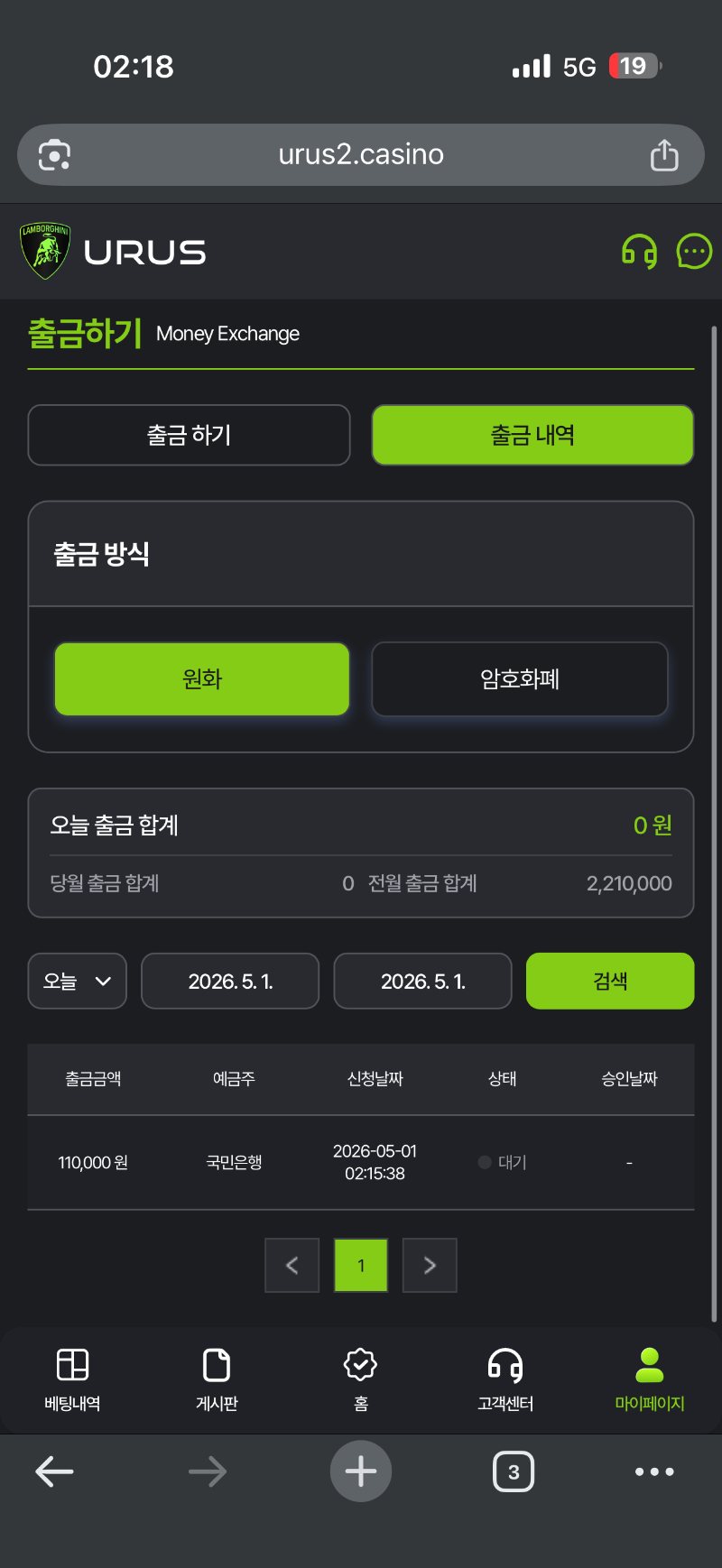Viewport: 722px width, 1568px height.
Task: Share the page from address bar
Action: coord(664,155)
